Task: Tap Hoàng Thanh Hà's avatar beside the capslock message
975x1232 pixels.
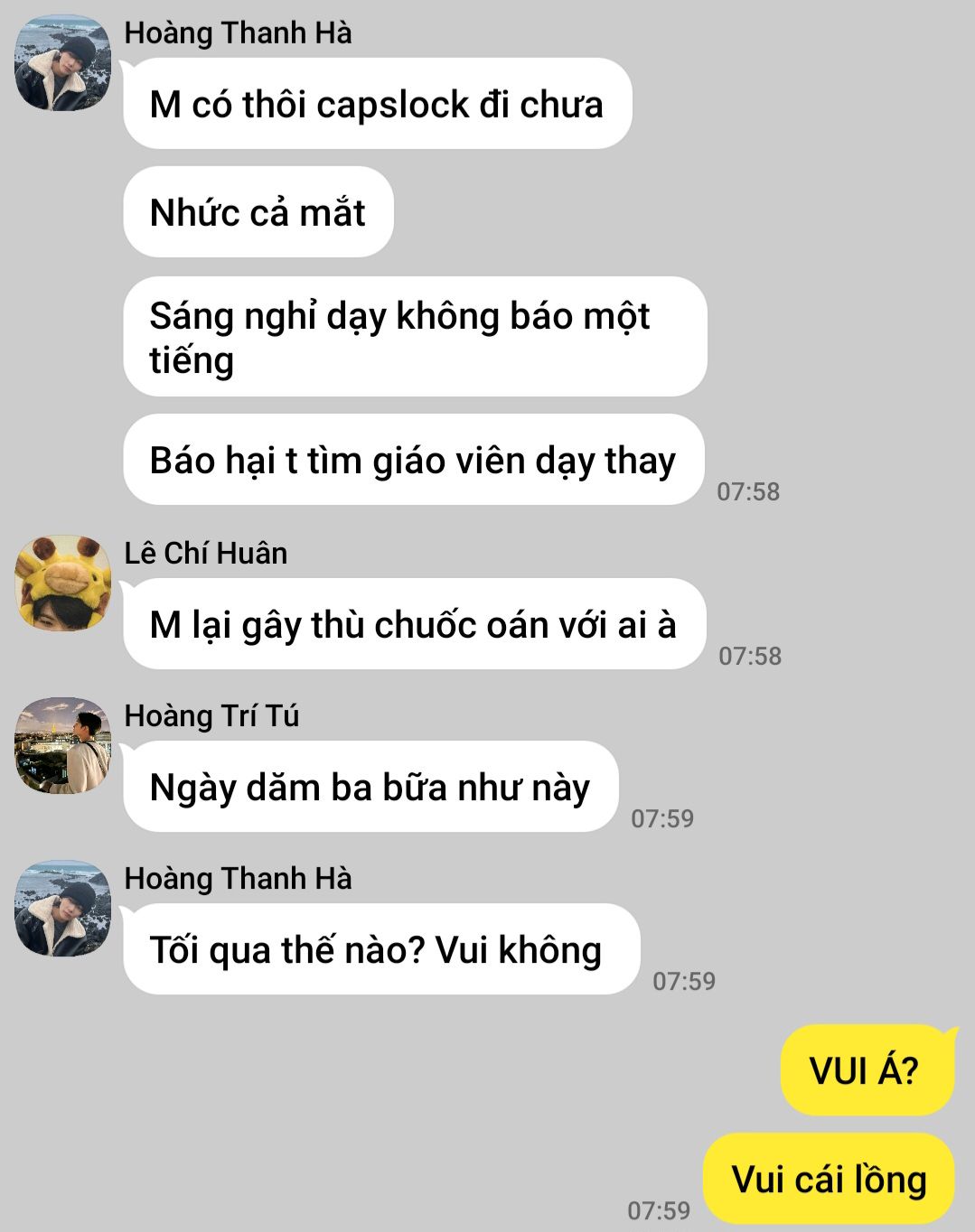Action: [63, 63]
